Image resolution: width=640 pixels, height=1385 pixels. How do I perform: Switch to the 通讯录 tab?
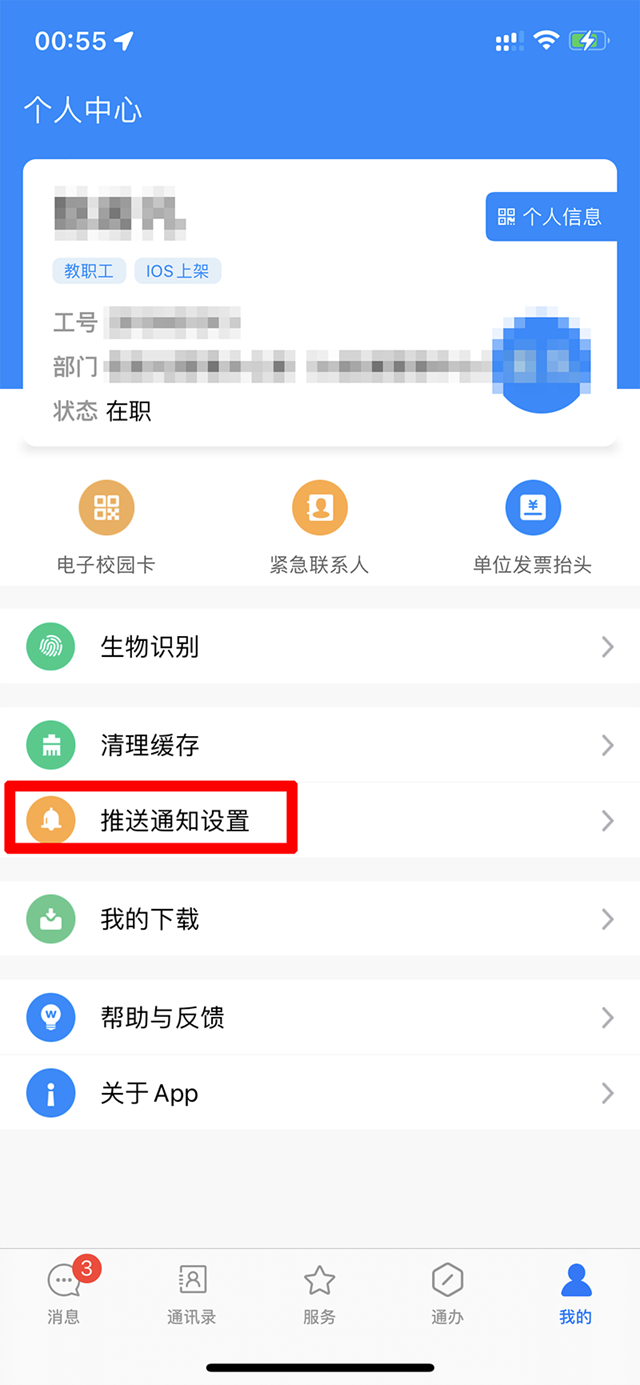pos(192,1293)
